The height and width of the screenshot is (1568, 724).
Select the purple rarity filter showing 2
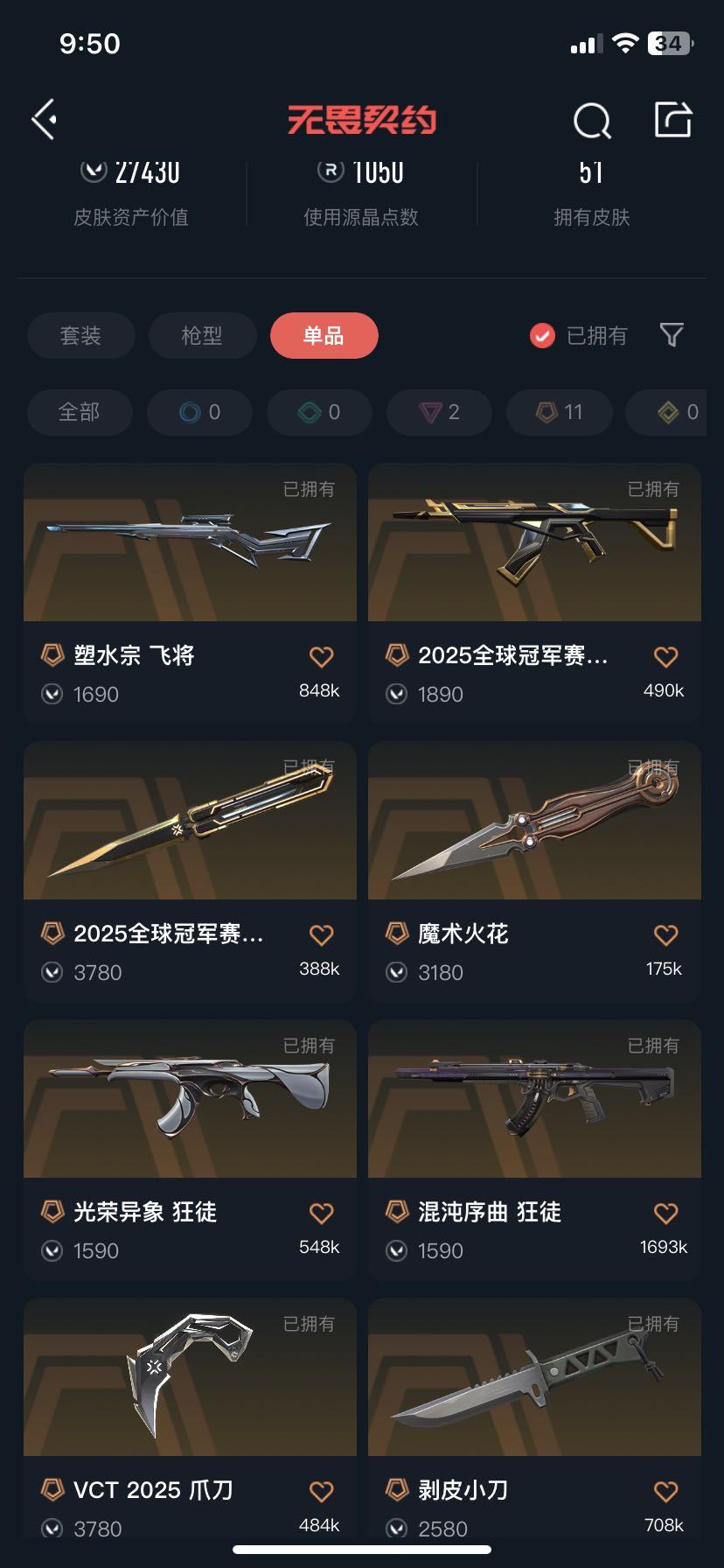tap(439, 412)
